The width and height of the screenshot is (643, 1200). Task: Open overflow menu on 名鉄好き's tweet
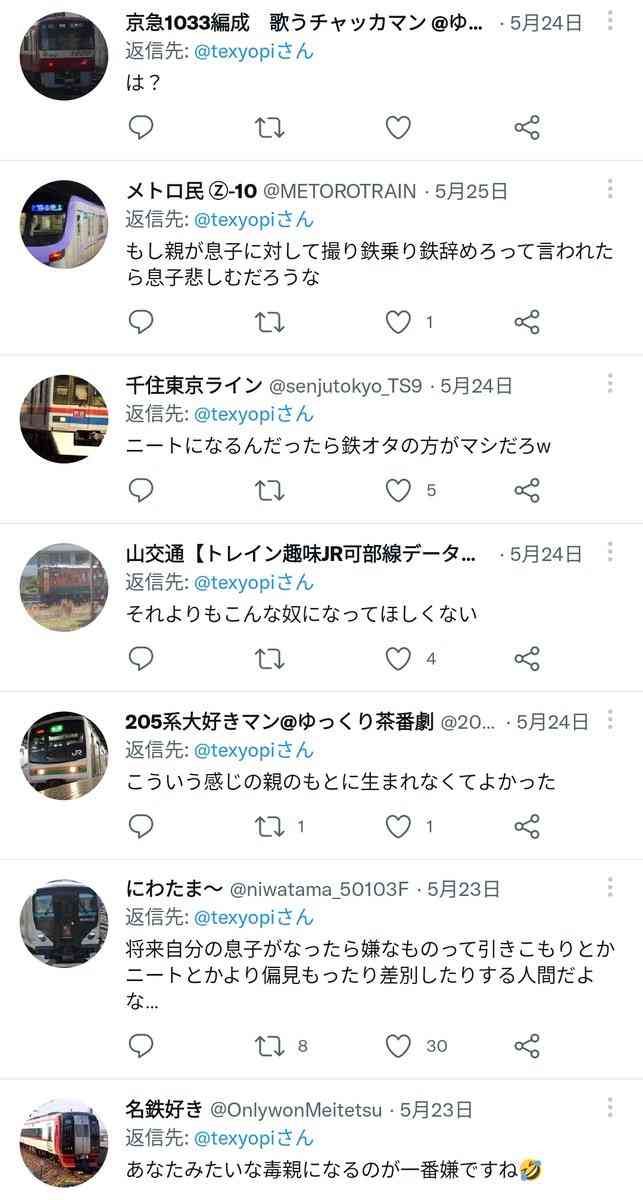click(610, 1108)
